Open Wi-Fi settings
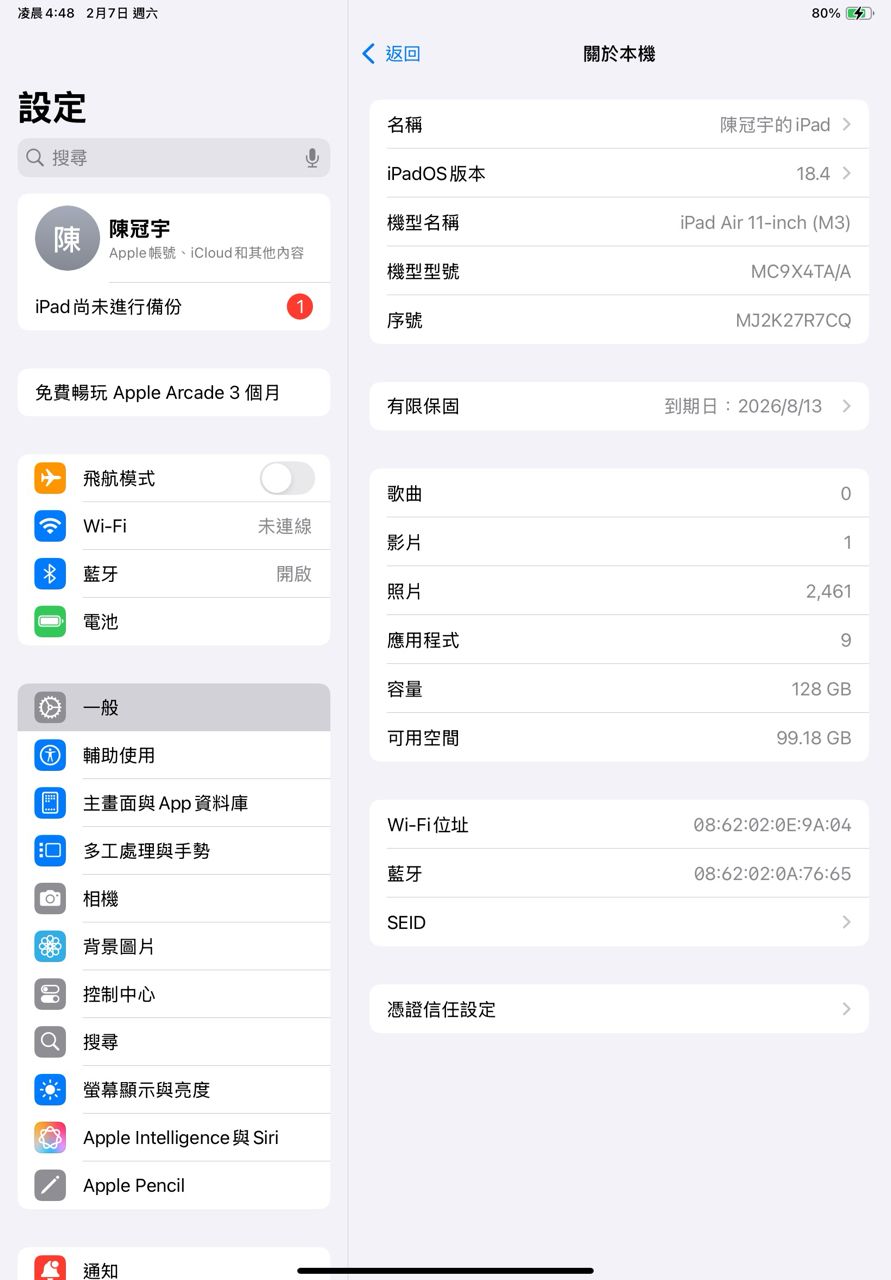 [173, 526]
